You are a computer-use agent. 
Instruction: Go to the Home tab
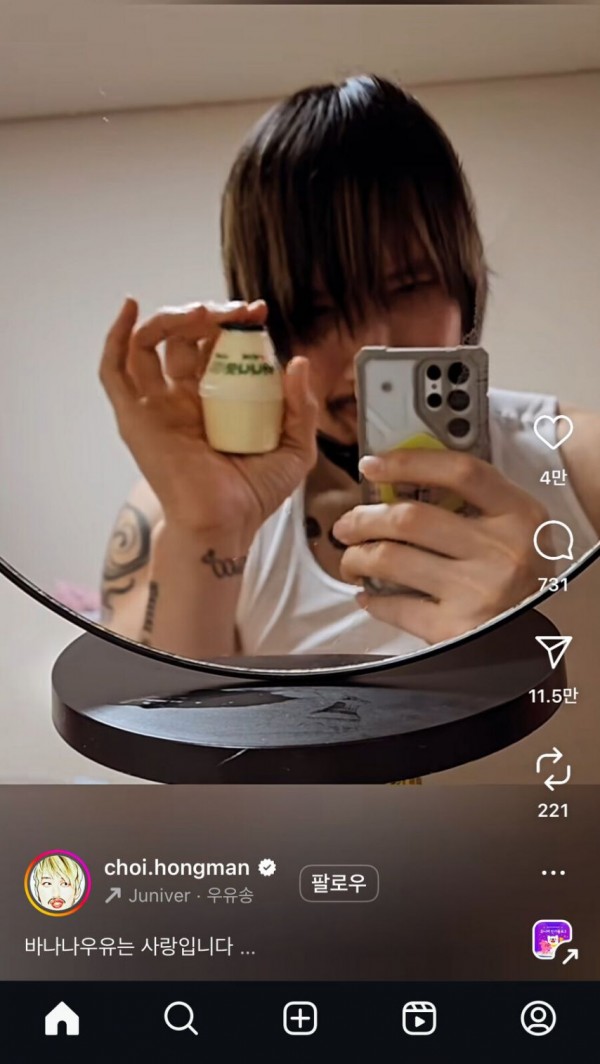tap(62, 1019)
